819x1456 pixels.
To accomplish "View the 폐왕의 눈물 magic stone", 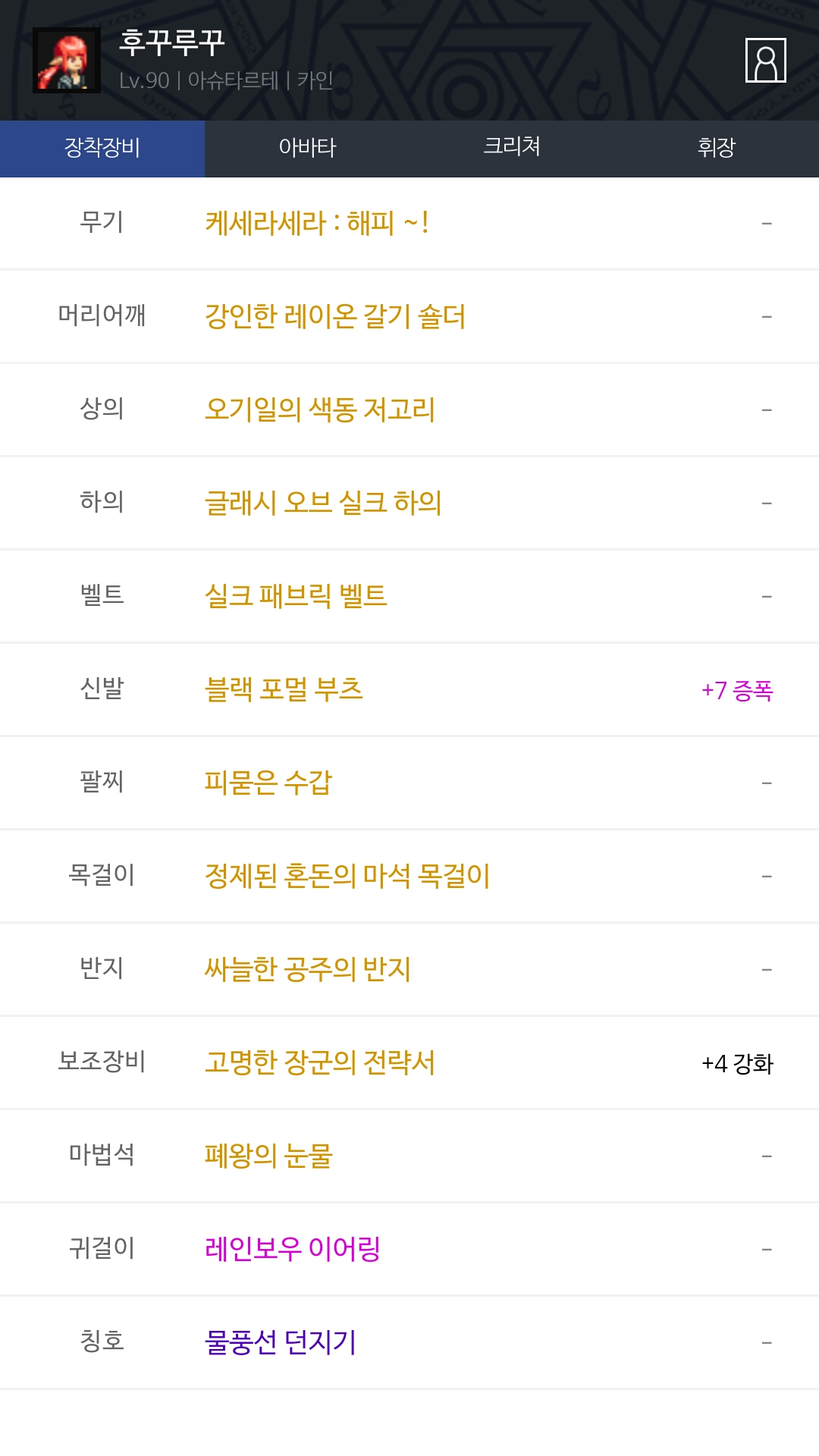I will click(268, 1156).
